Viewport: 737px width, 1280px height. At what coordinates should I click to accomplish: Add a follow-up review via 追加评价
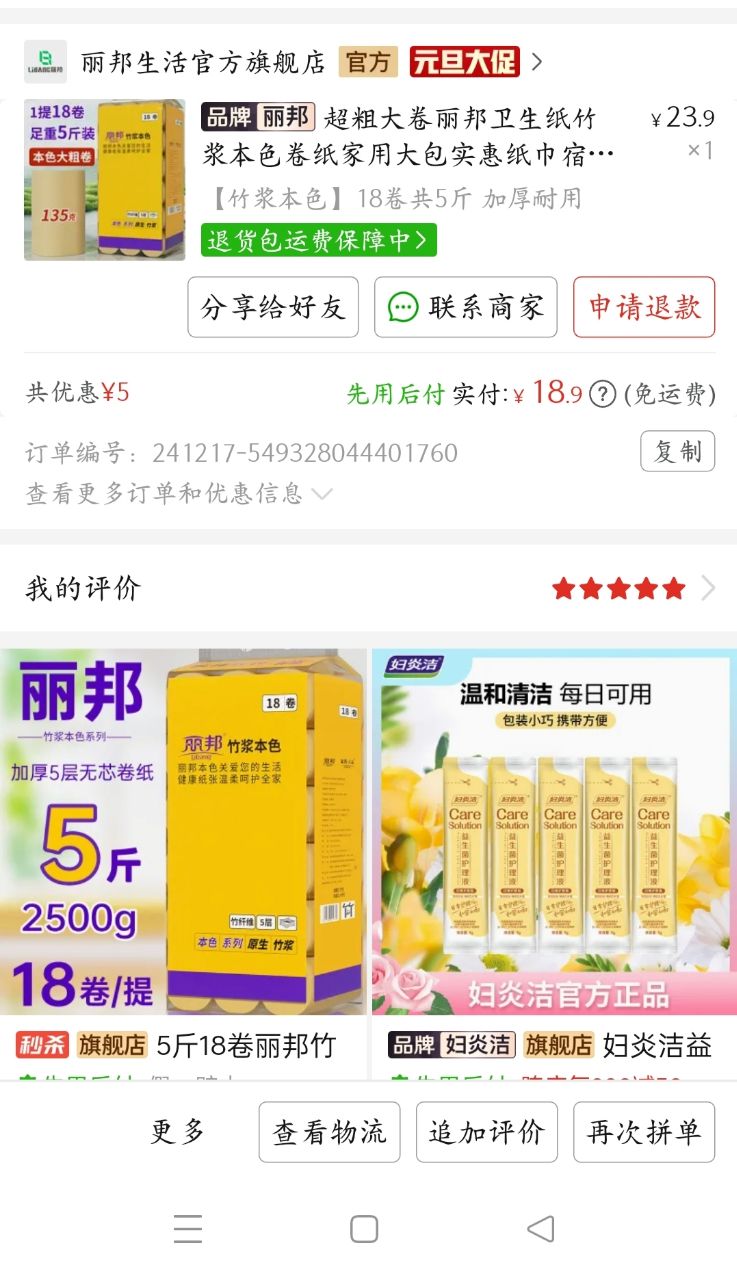tap(486, 1132)
